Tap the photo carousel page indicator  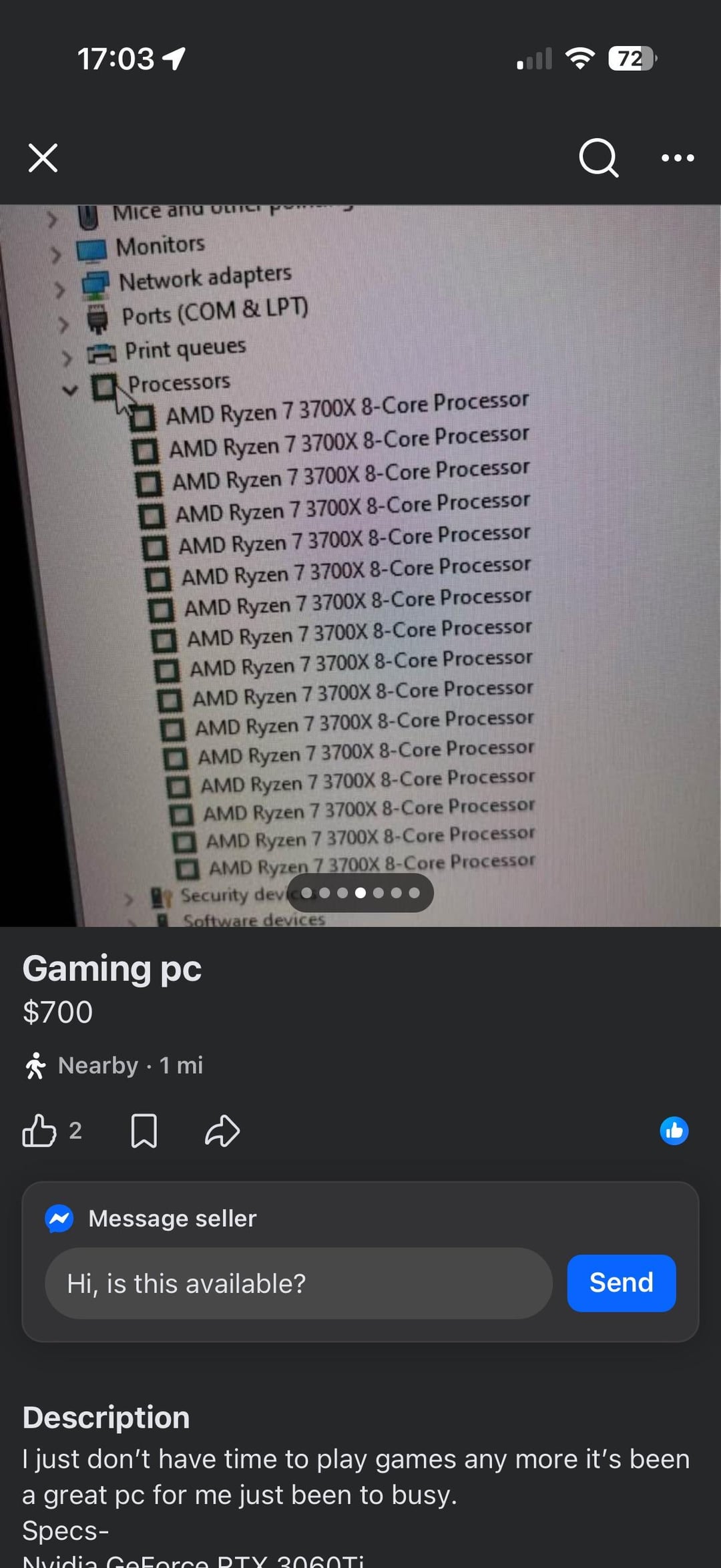pos(360,893)
